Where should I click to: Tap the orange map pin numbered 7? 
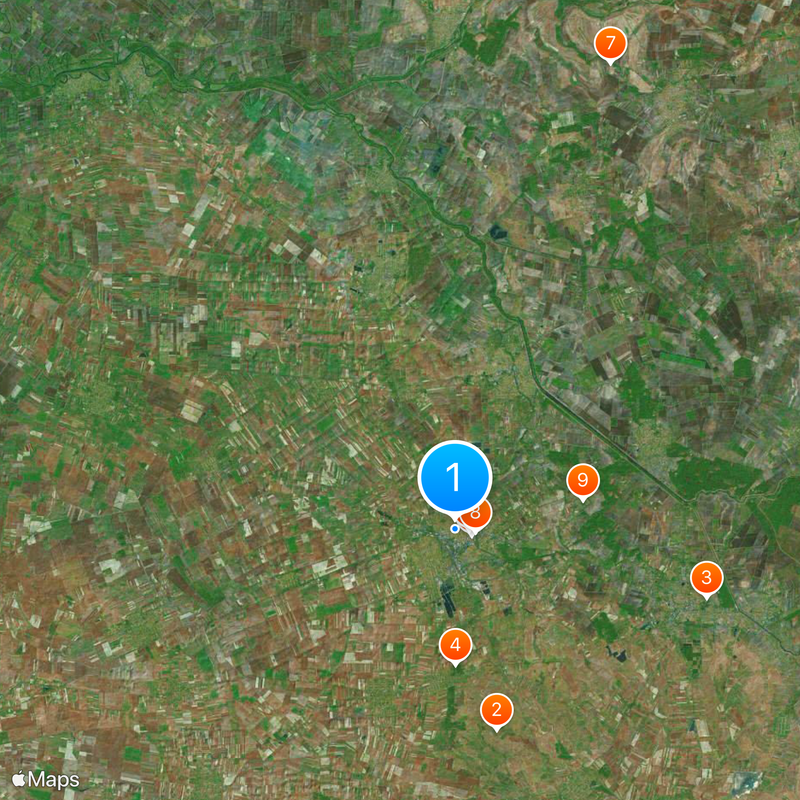point(610,44)
